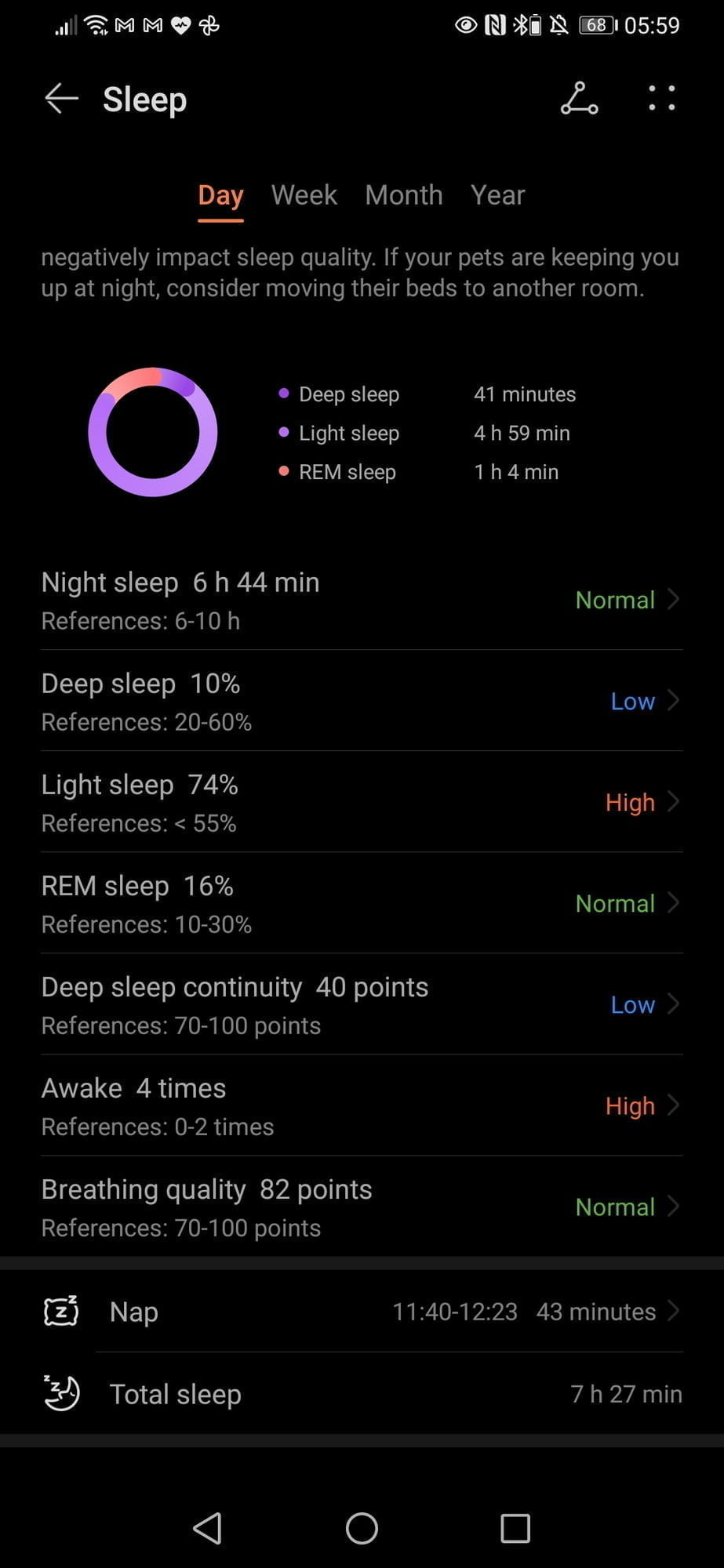
Task: Go back from the Sleep screen
Action: tap(61, 99)
